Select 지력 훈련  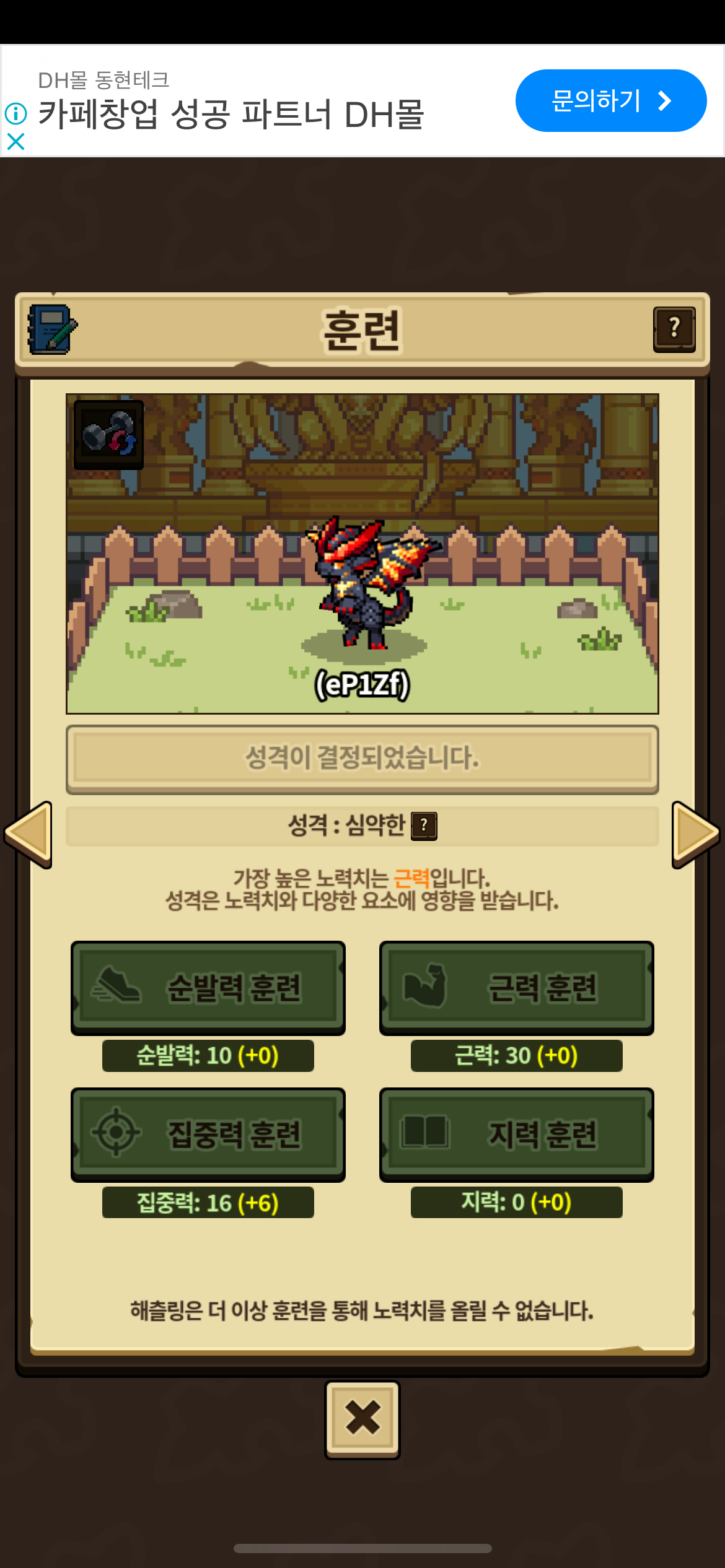click(x=517, y=1135)
